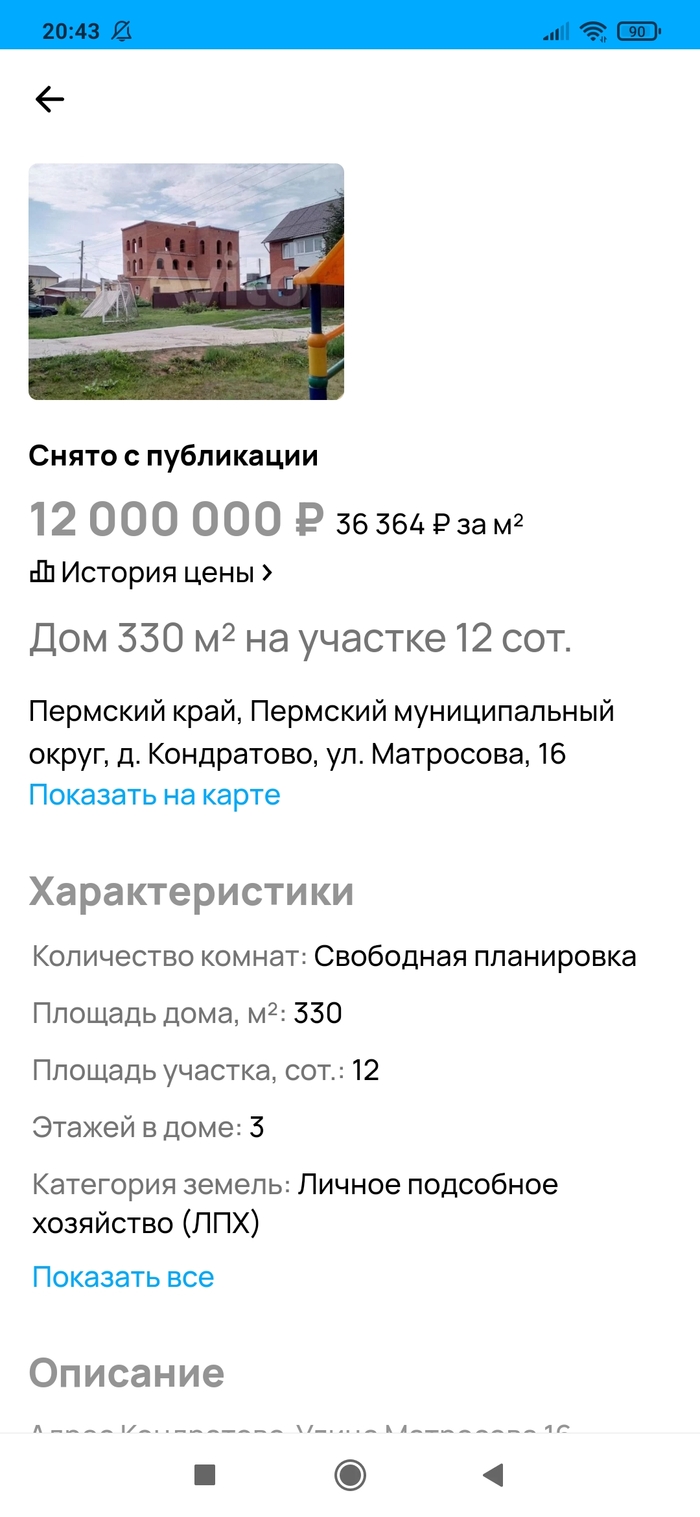Open recent apps via square button
Viewport: 700px width, 1517px height.
[x=205, y=1475]
